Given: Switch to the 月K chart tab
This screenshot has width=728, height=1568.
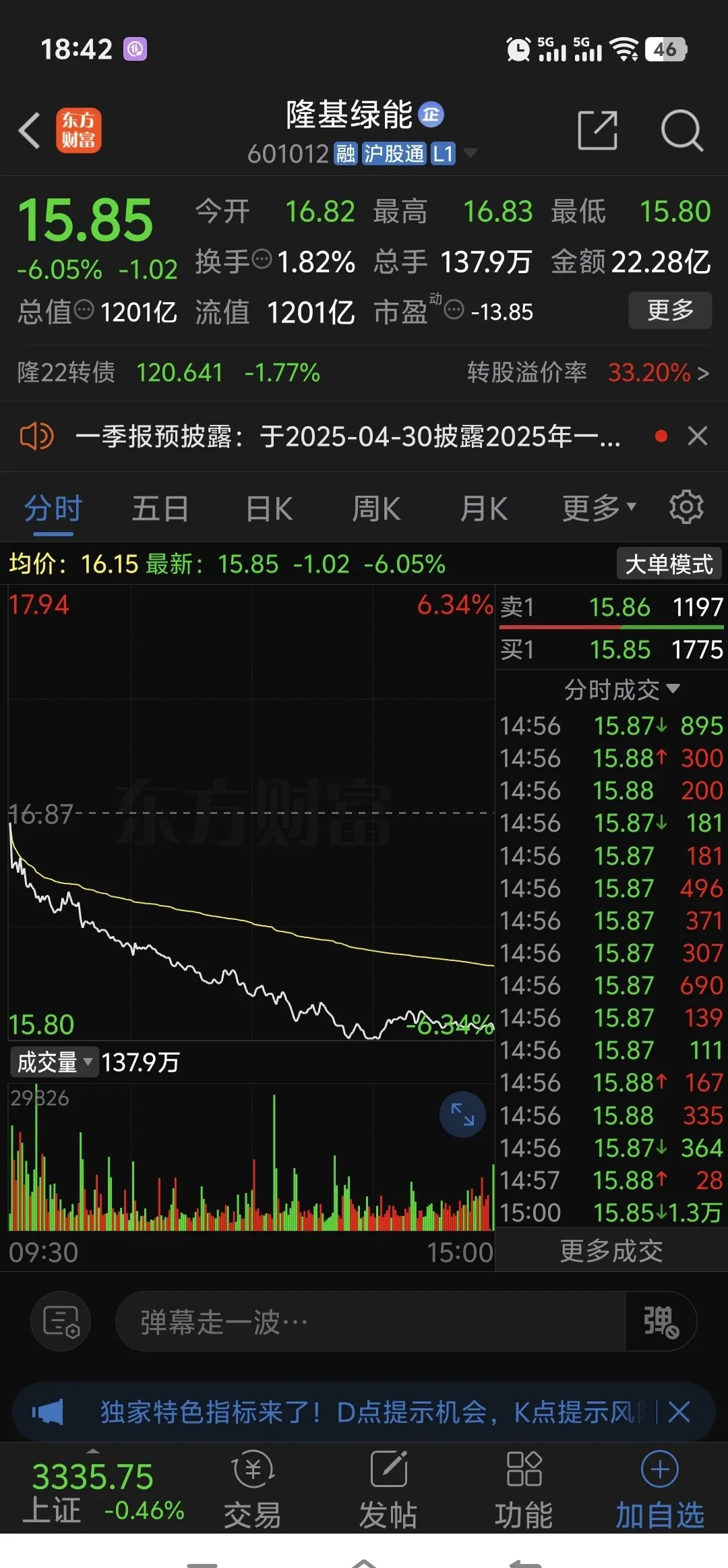Looking at the screenshot, I should click(484, 509).
